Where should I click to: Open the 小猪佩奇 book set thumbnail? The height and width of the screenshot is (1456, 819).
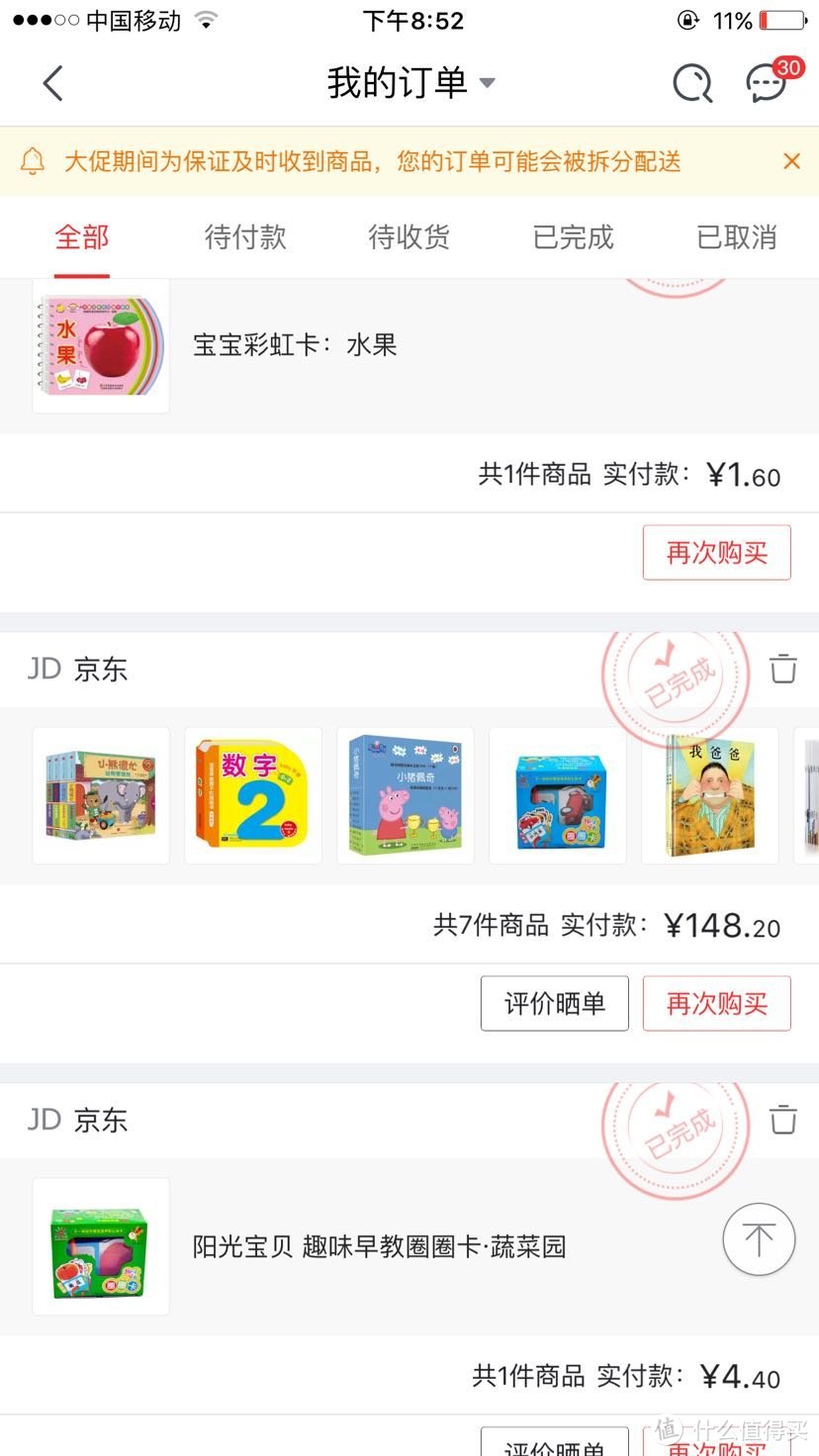pyautogui.click(x=406, y=795)
